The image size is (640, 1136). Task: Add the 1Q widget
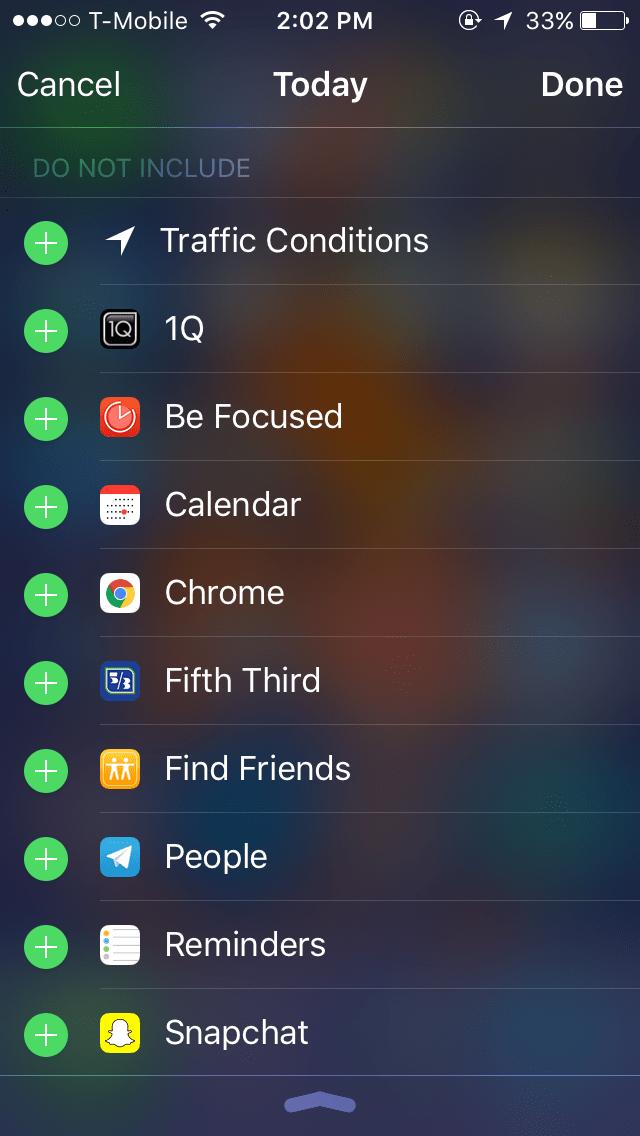coord(46,330)
